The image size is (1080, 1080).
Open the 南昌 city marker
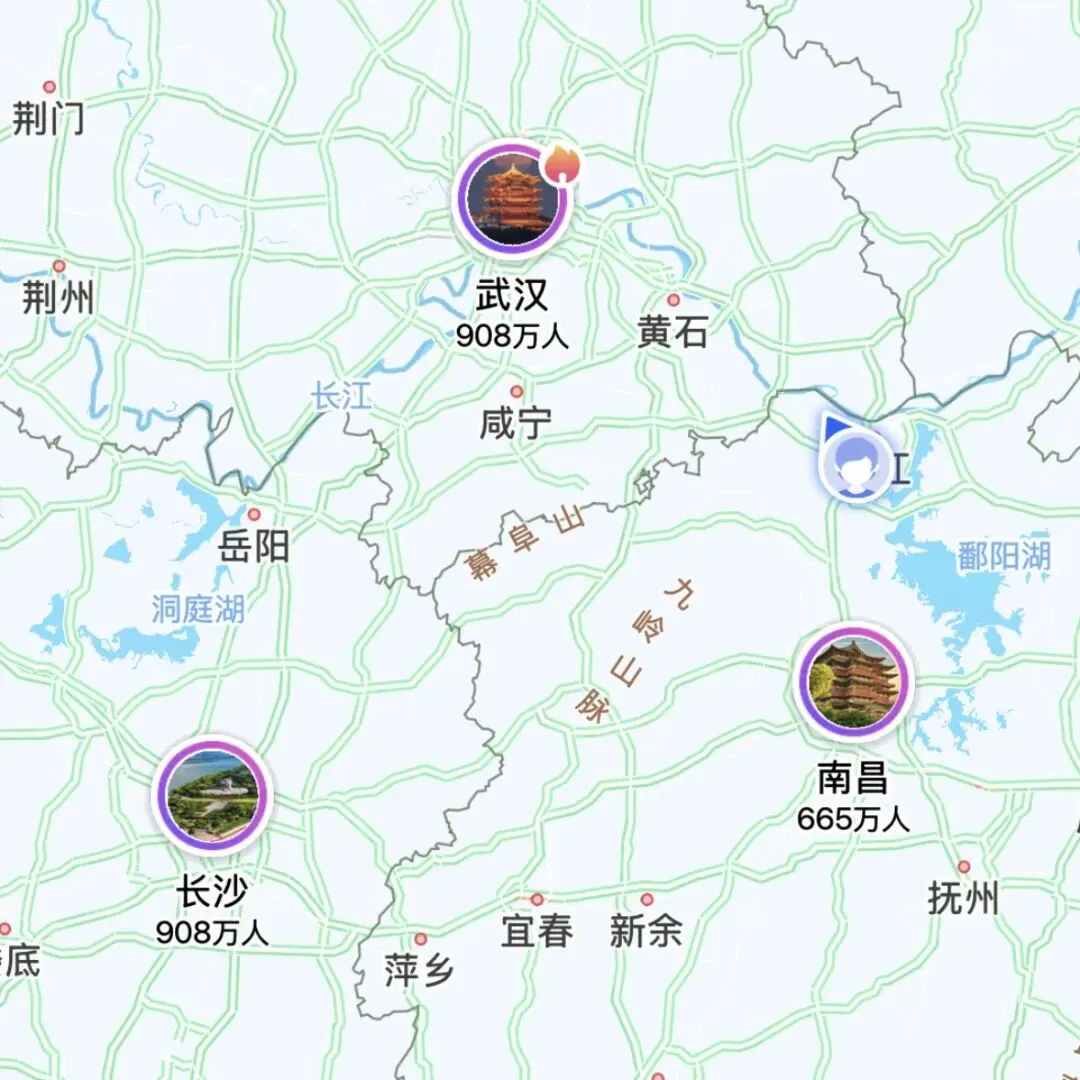click(x=853, y=681)
